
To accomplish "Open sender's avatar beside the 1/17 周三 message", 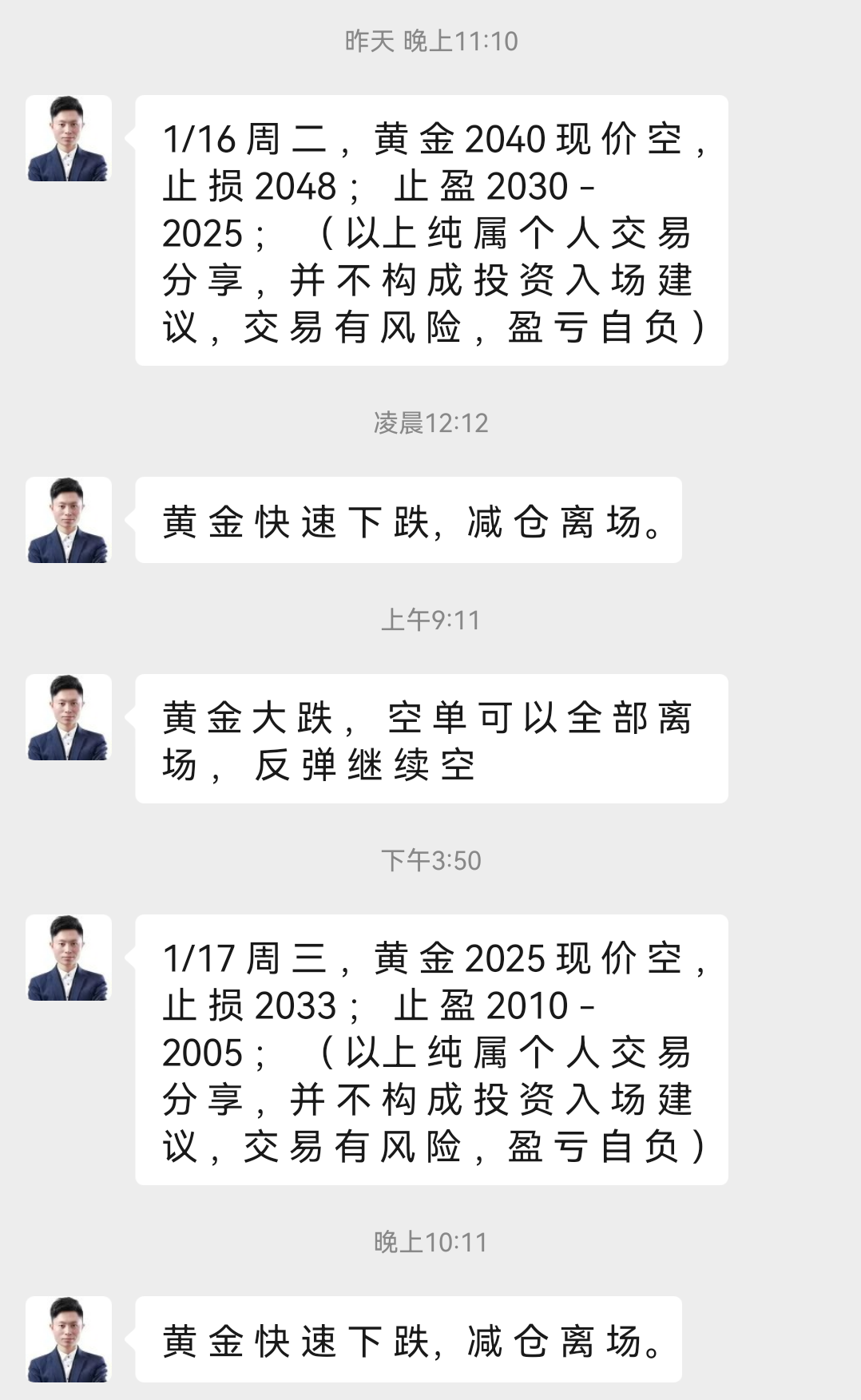I will pos(69,958).
